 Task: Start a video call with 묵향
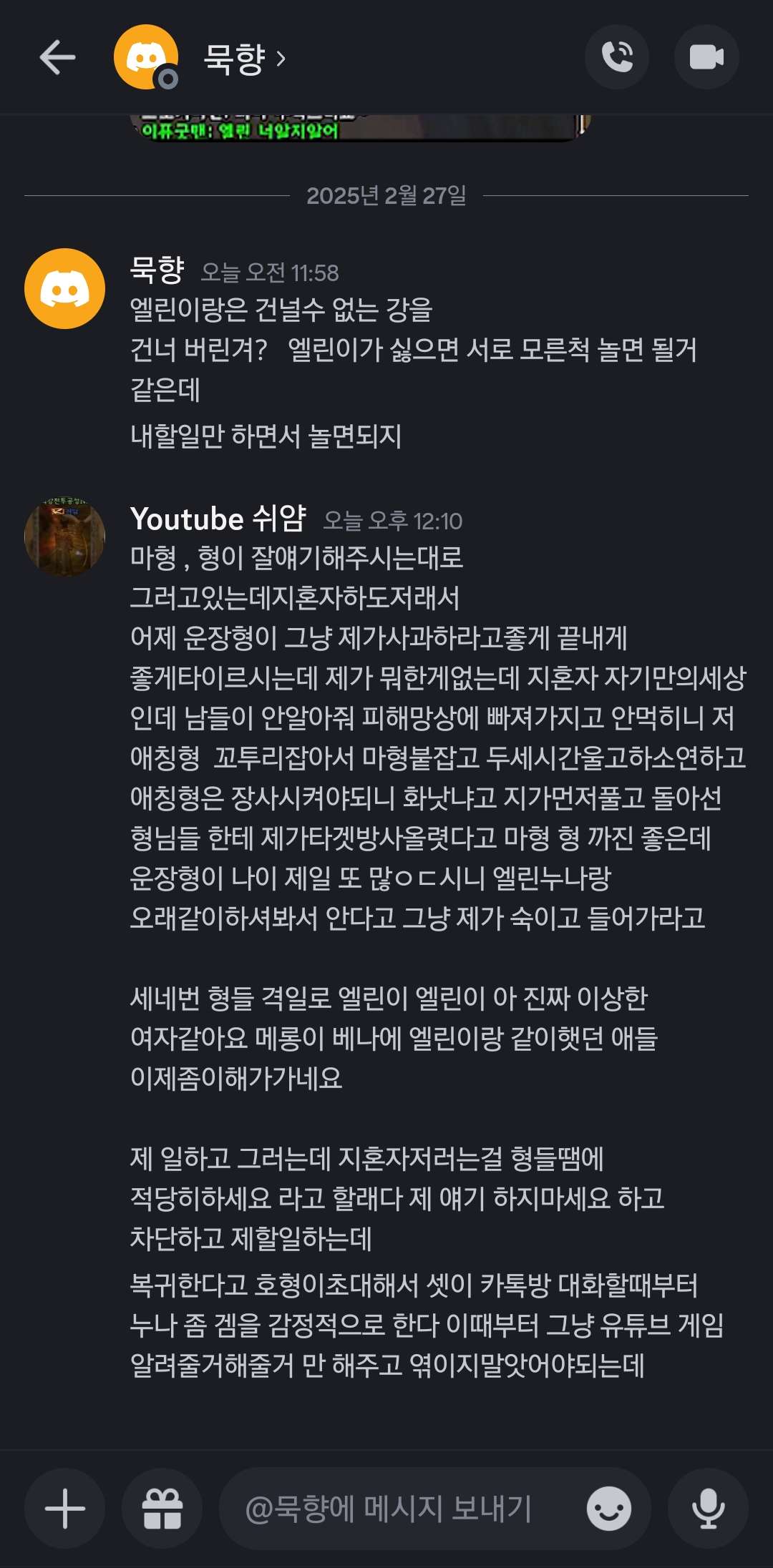(706, 57)
